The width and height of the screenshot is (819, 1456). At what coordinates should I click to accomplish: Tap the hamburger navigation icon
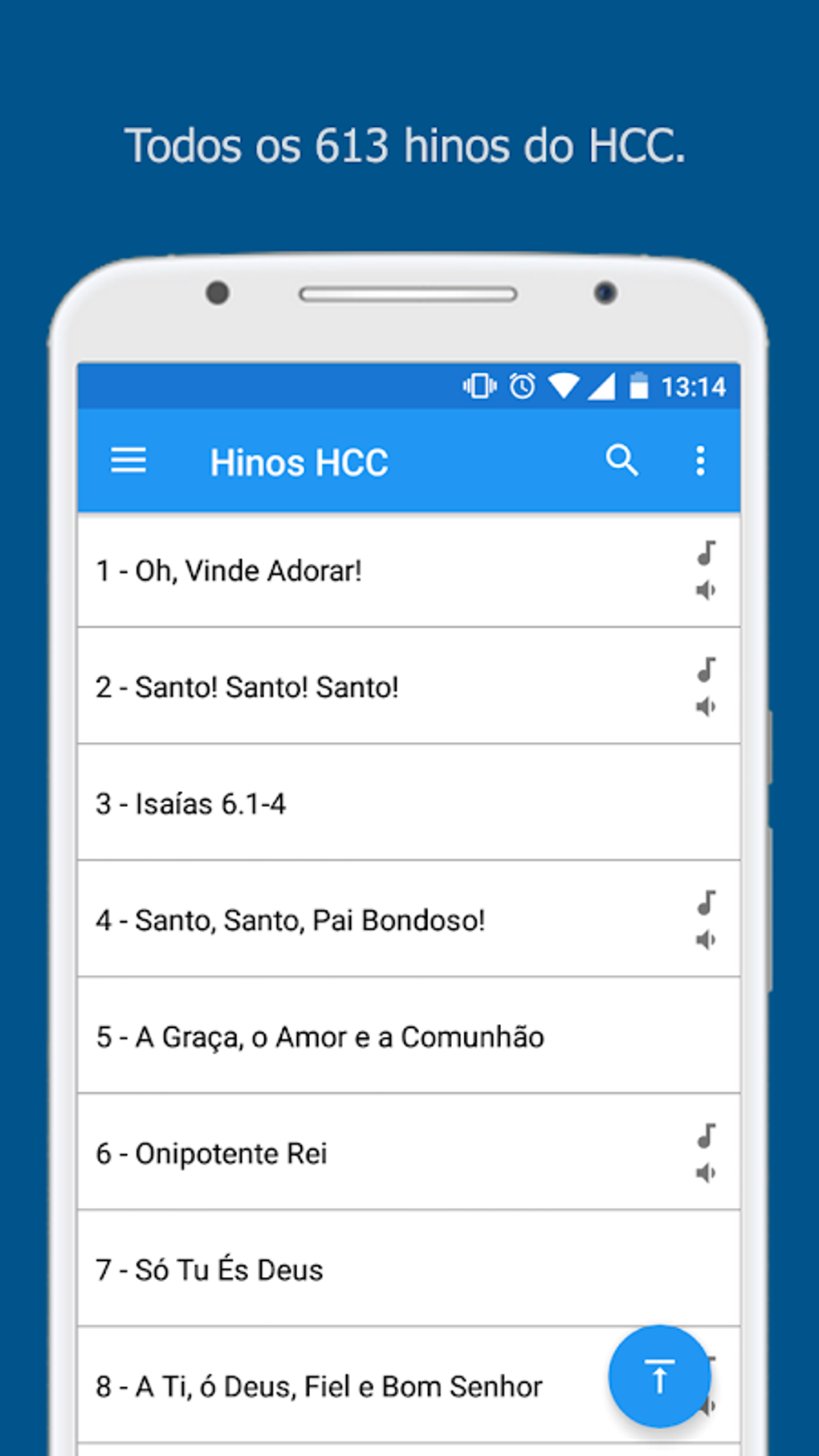(128, 460)
